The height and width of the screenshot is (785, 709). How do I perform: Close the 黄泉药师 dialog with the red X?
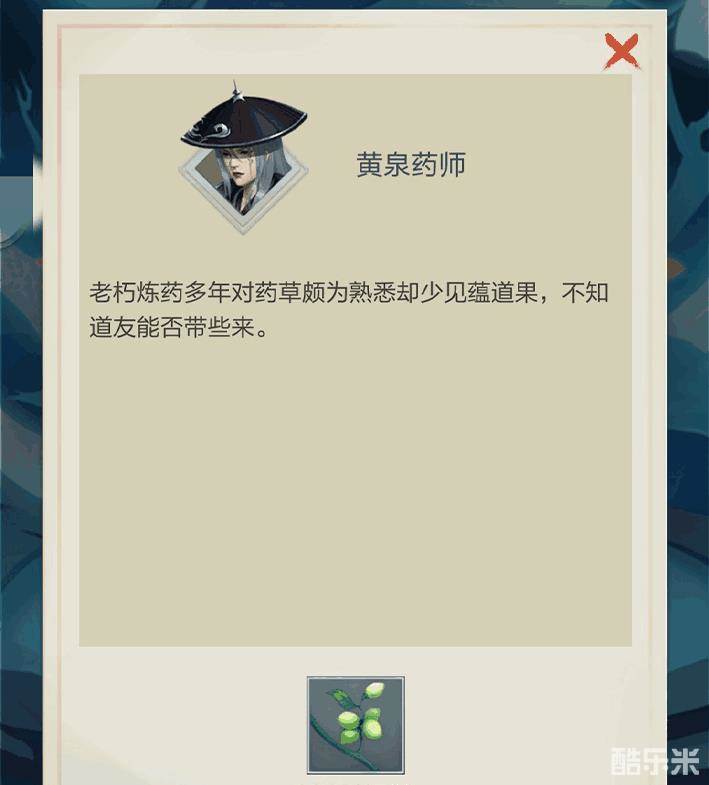621,50
